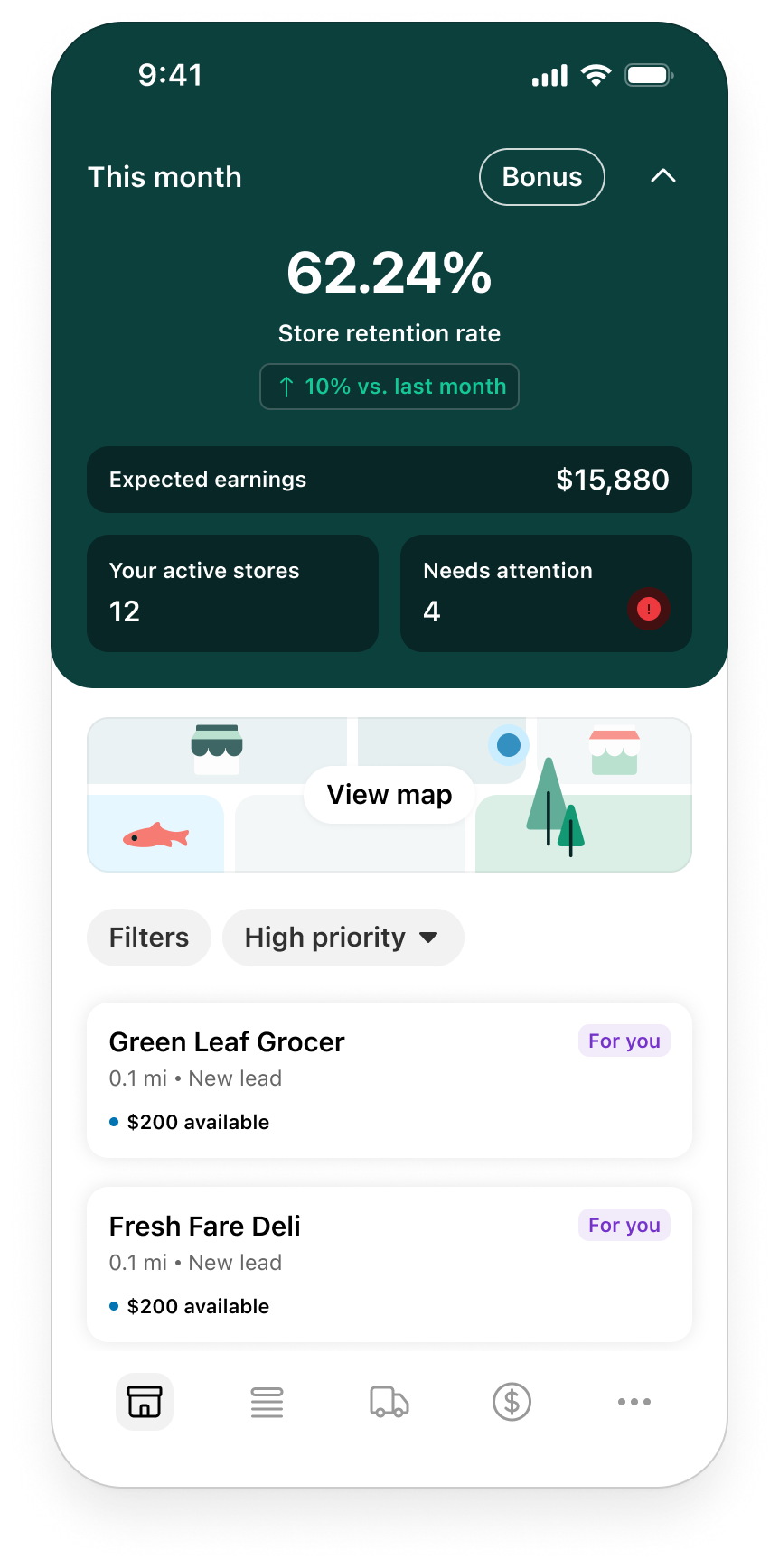
Task: Open stores needing attention
Action: tap(546, 593)
